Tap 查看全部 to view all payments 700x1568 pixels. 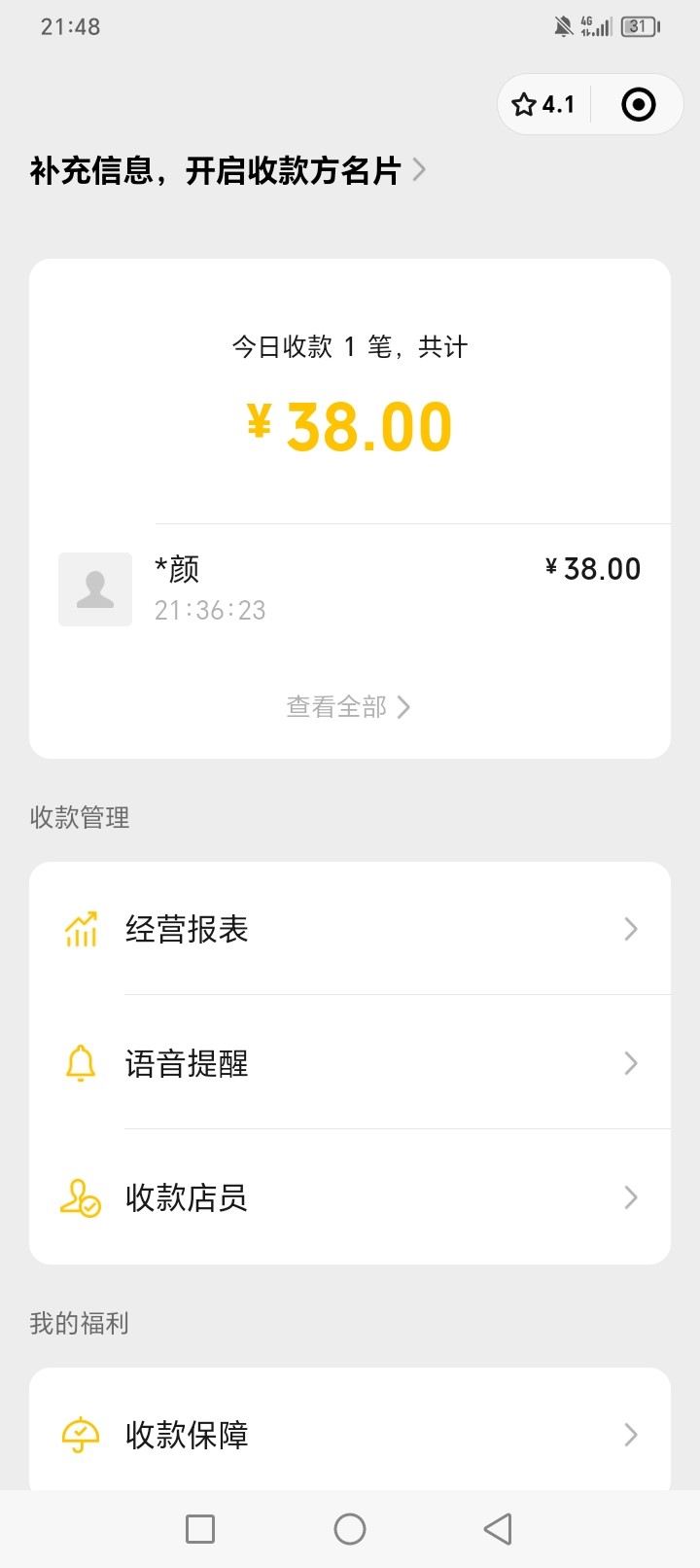[348, 707]
